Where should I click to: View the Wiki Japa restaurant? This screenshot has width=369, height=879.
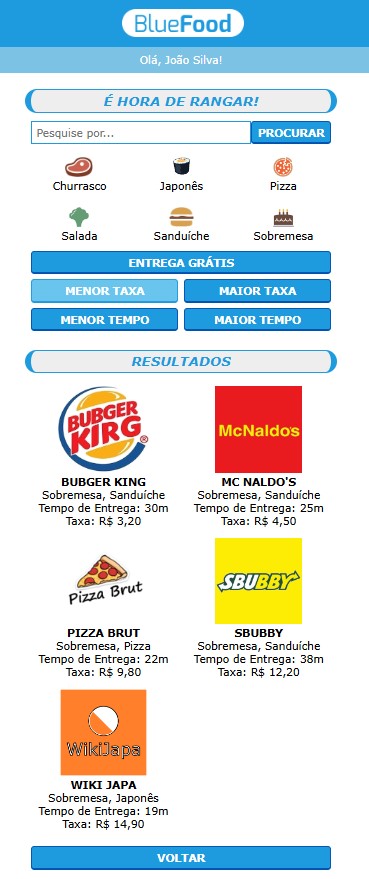(103, 760)
